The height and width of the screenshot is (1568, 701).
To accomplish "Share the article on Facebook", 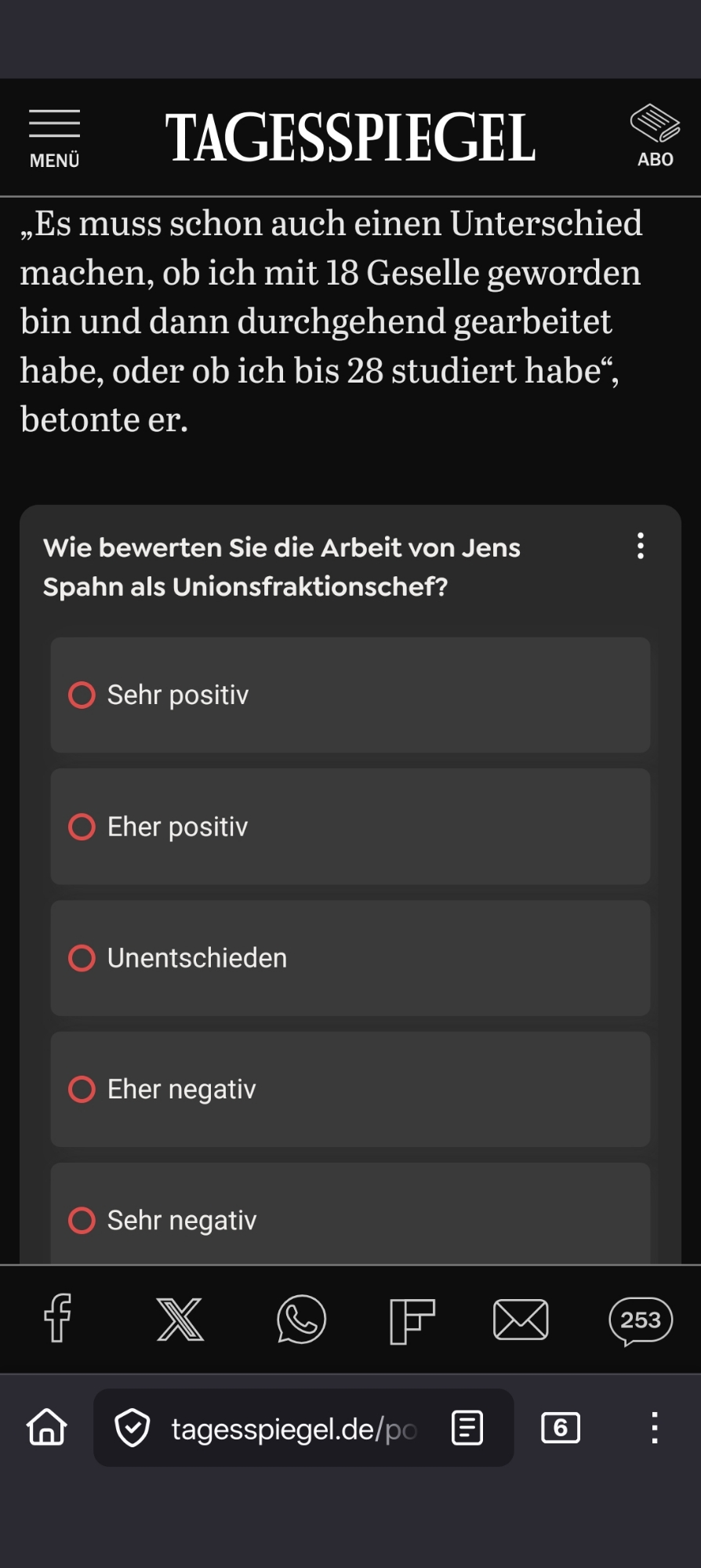I will [57, 1319].
